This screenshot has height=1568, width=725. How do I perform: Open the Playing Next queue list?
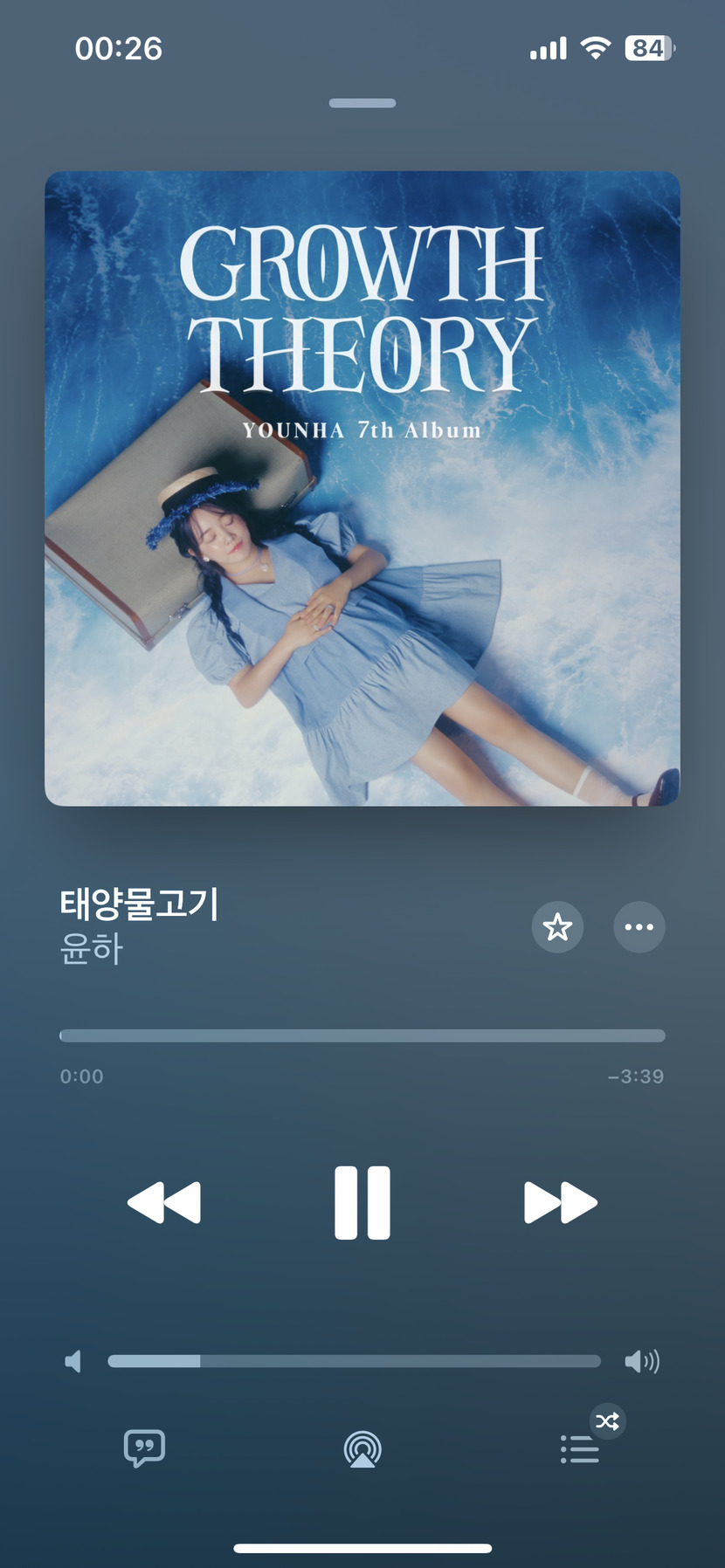pos(580,1449)
